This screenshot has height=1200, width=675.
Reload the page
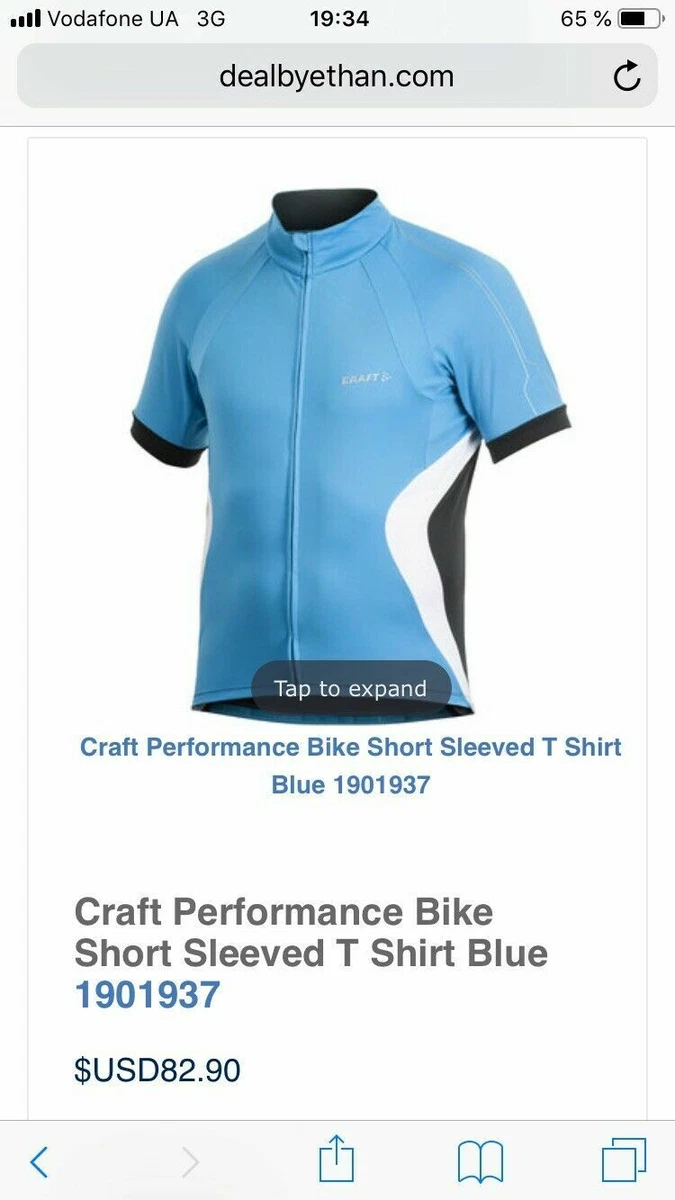(627, 77)
